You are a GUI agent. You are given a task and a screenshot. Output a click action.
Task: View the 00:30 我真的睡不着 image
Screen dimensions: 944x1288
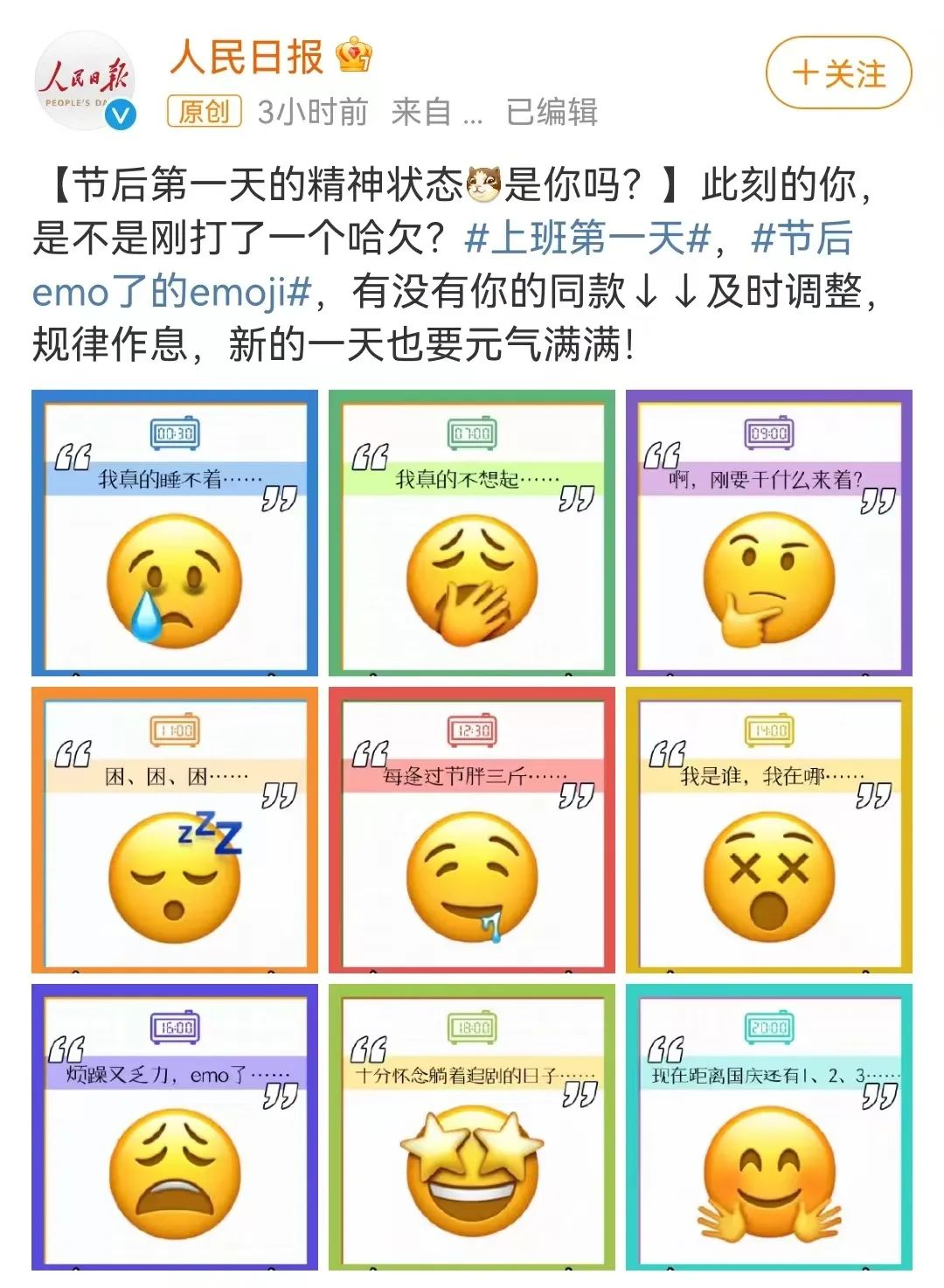point(175,533)
